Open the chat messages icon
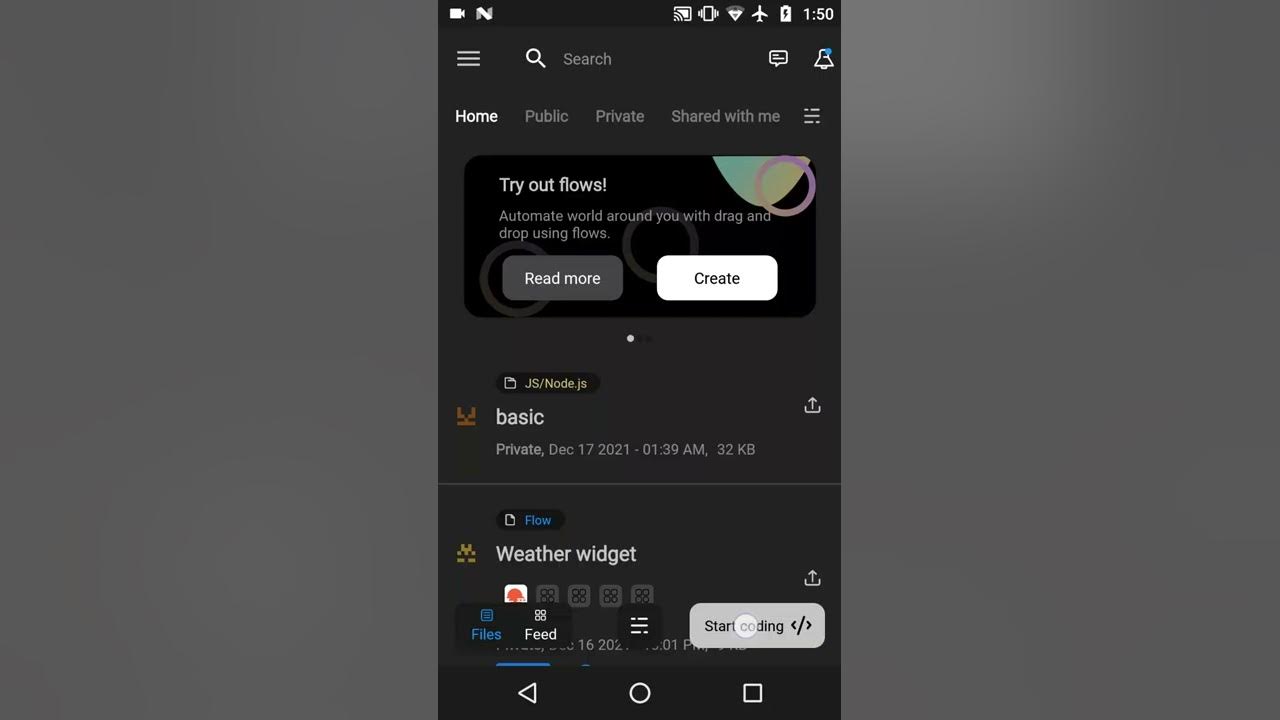Image resolution: width=1280 pixels, height=720 pixels. click(778, 59)
